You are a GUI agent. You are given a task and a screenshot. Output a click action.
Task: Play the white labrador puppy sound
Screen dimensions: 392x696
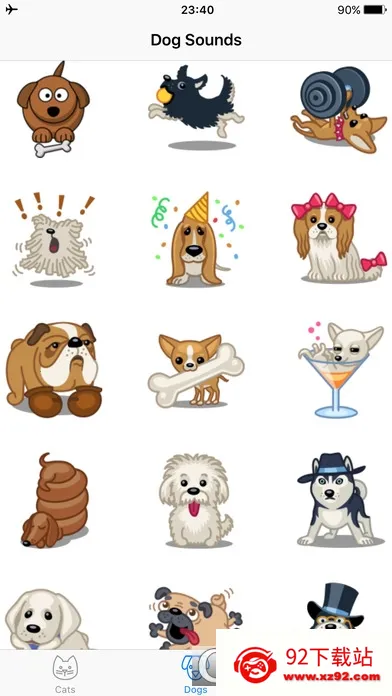click(x=47, y=619)
